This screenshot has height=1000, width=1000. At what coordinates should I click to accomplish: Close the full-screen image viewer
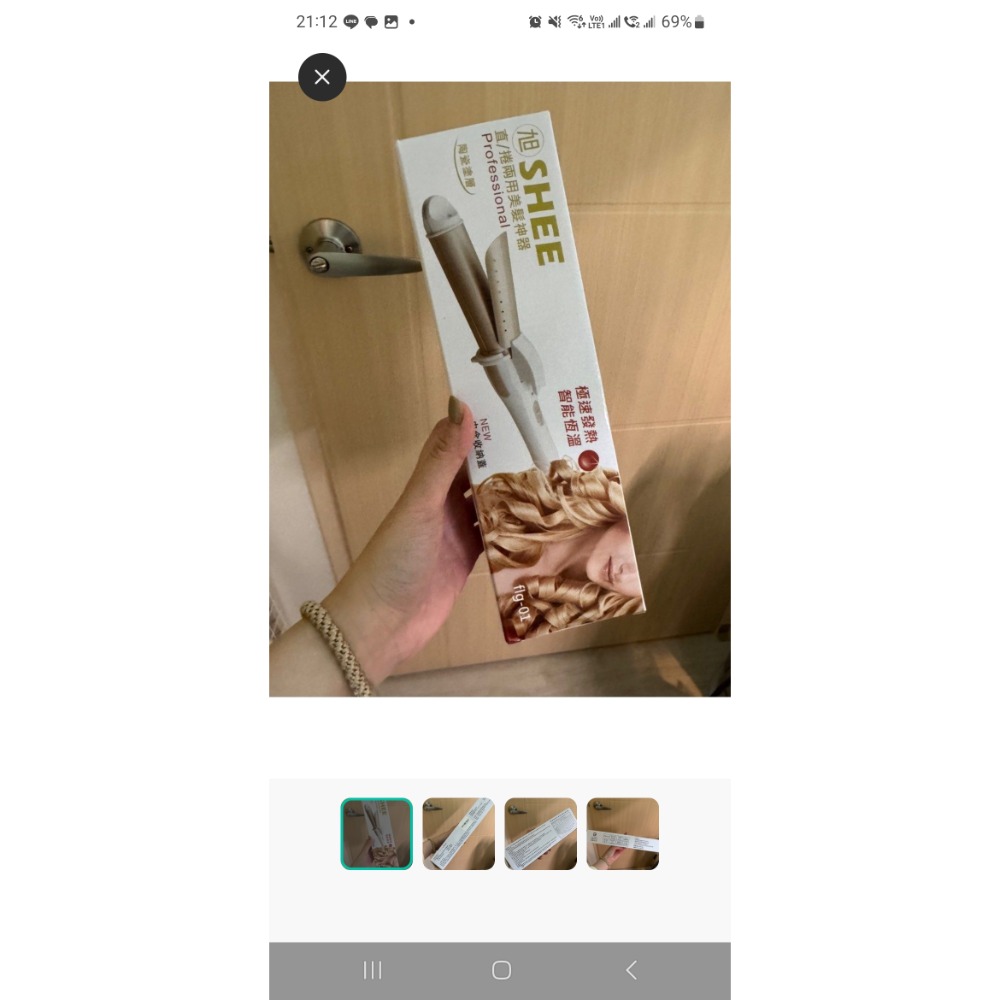[x=322, y=77]
